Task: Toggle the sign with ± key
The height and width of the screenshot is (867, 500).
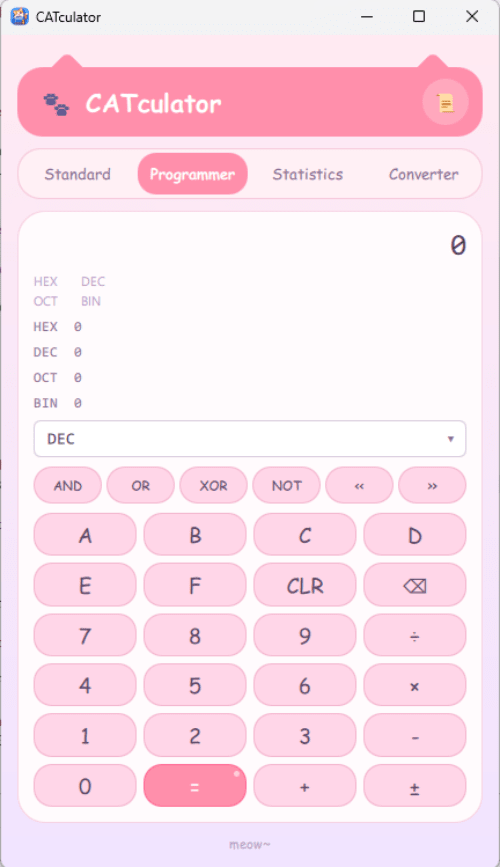Action: [415, 786]
